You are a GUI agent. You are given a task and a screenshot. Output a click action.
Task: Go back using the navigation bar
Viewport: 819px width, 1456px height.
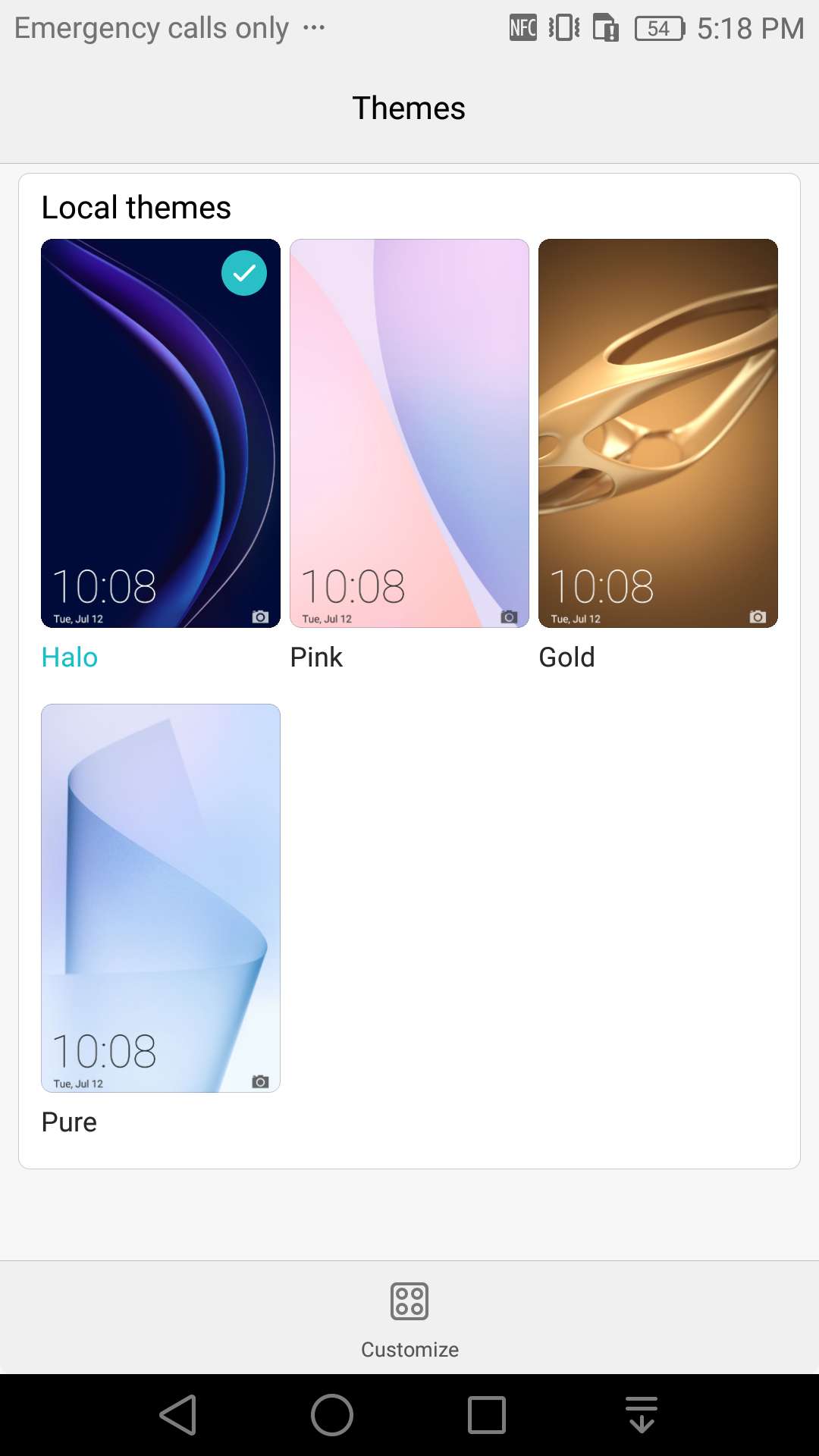[178, 1415]
